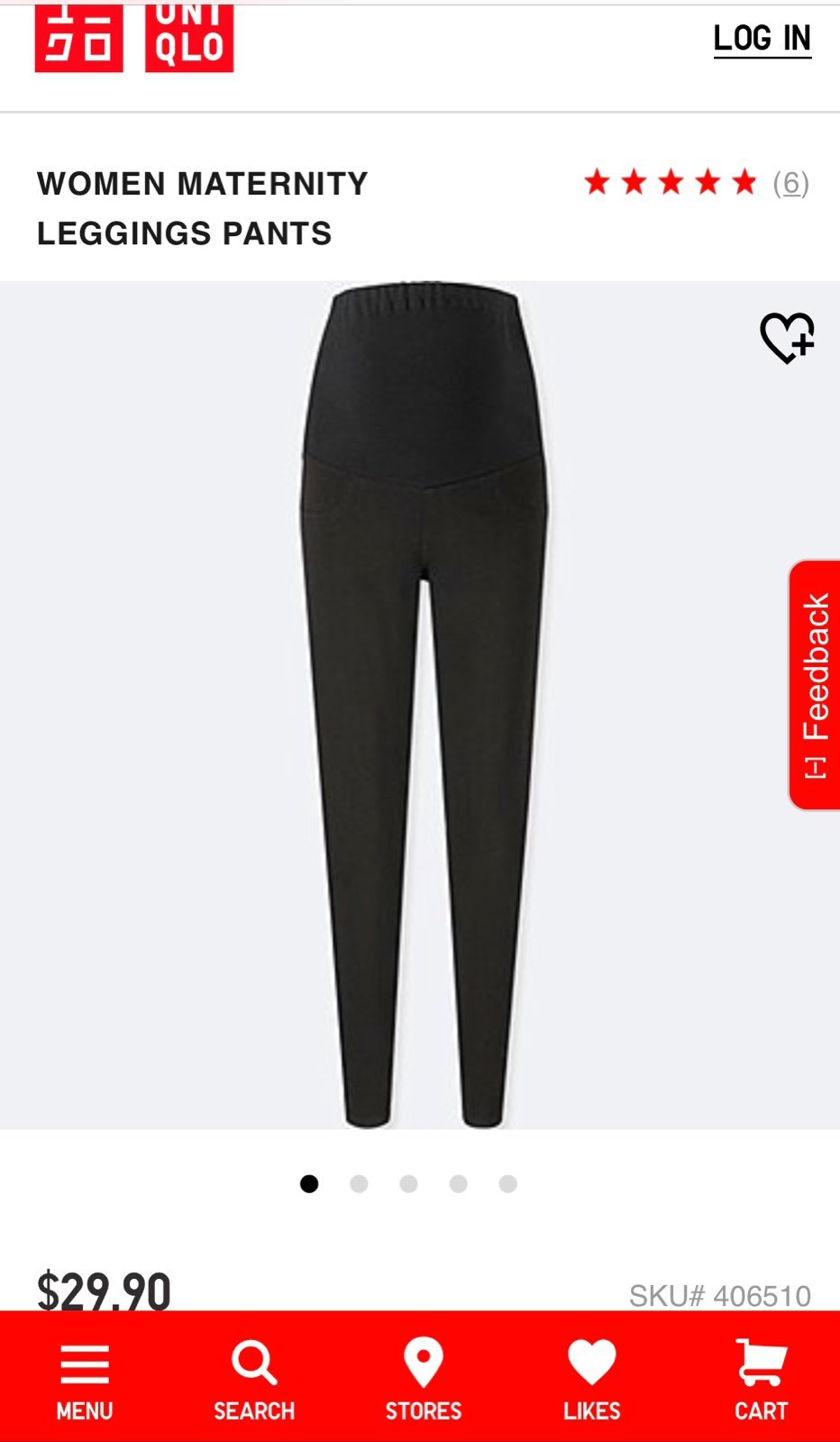Open SEARCH from the bottom bar

[x=254, y=1380]
